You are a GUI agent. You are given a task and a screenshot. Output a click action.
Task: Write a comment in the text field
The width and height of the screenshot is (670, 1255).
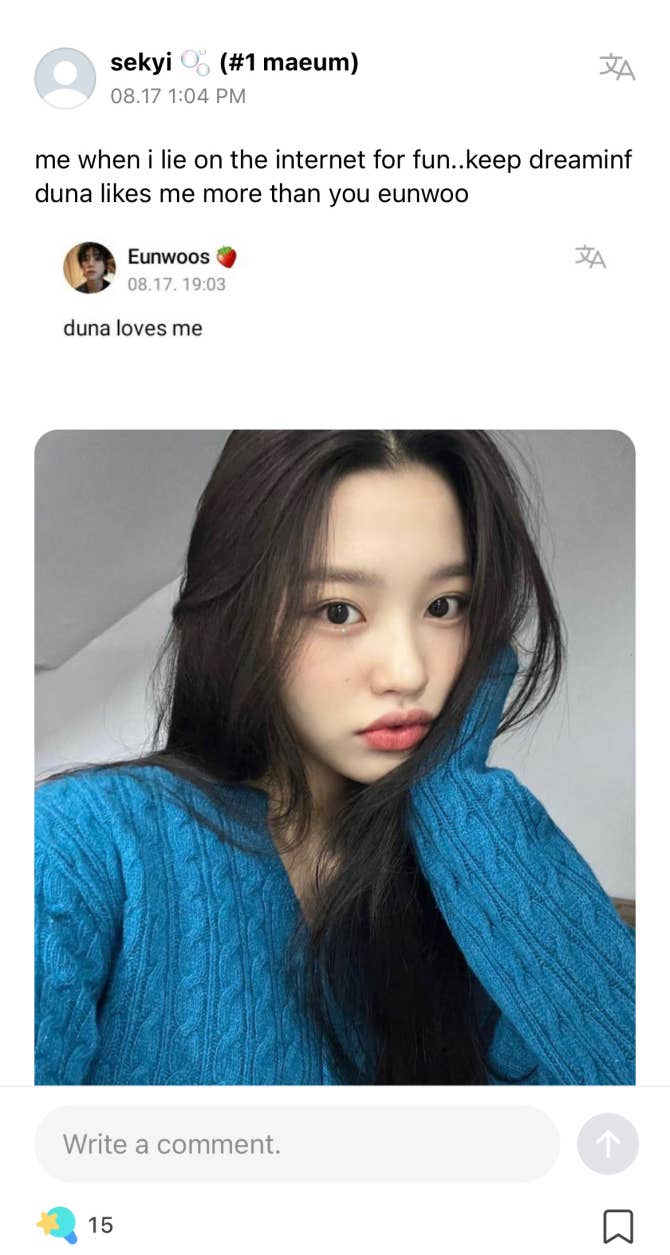297,1144
